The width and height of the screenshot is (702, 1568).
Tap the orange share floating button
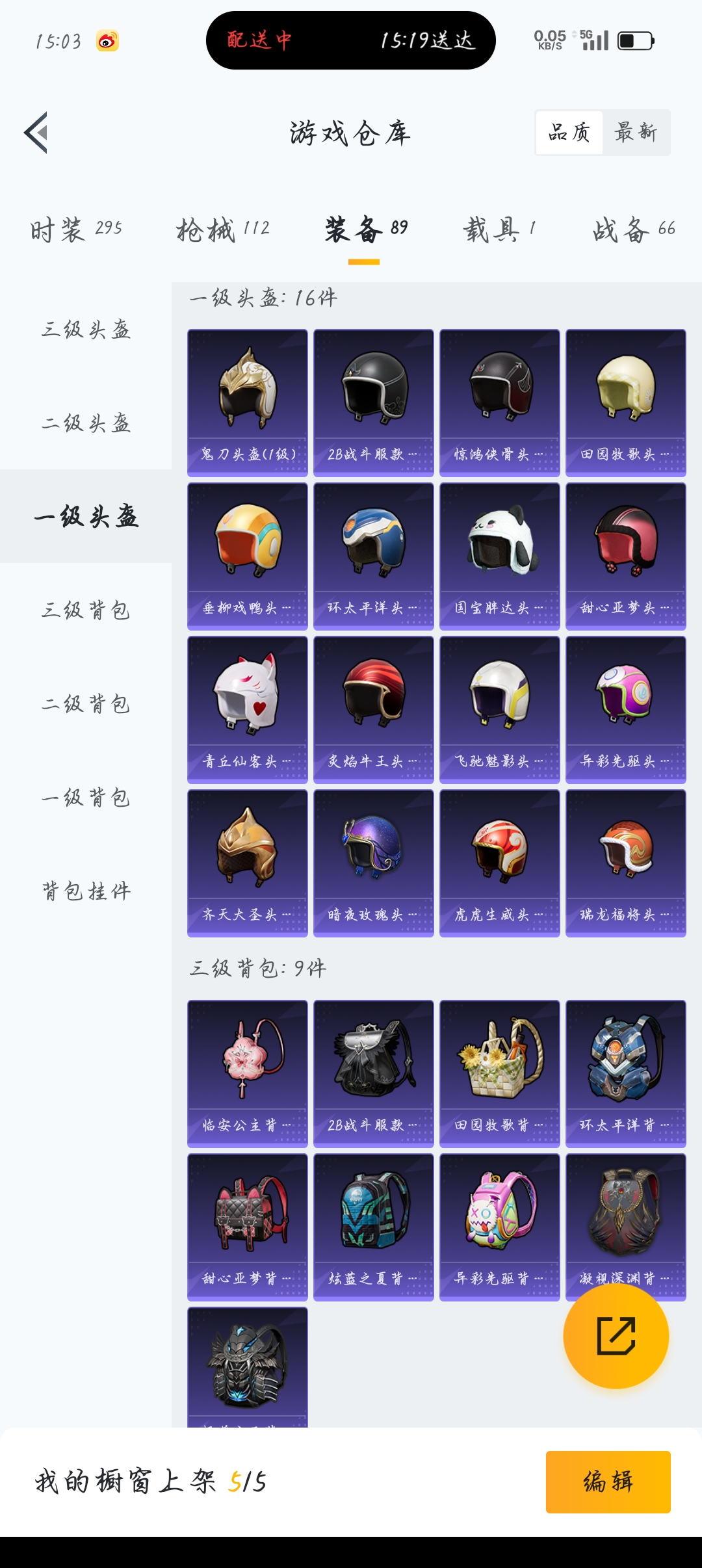616,1336
